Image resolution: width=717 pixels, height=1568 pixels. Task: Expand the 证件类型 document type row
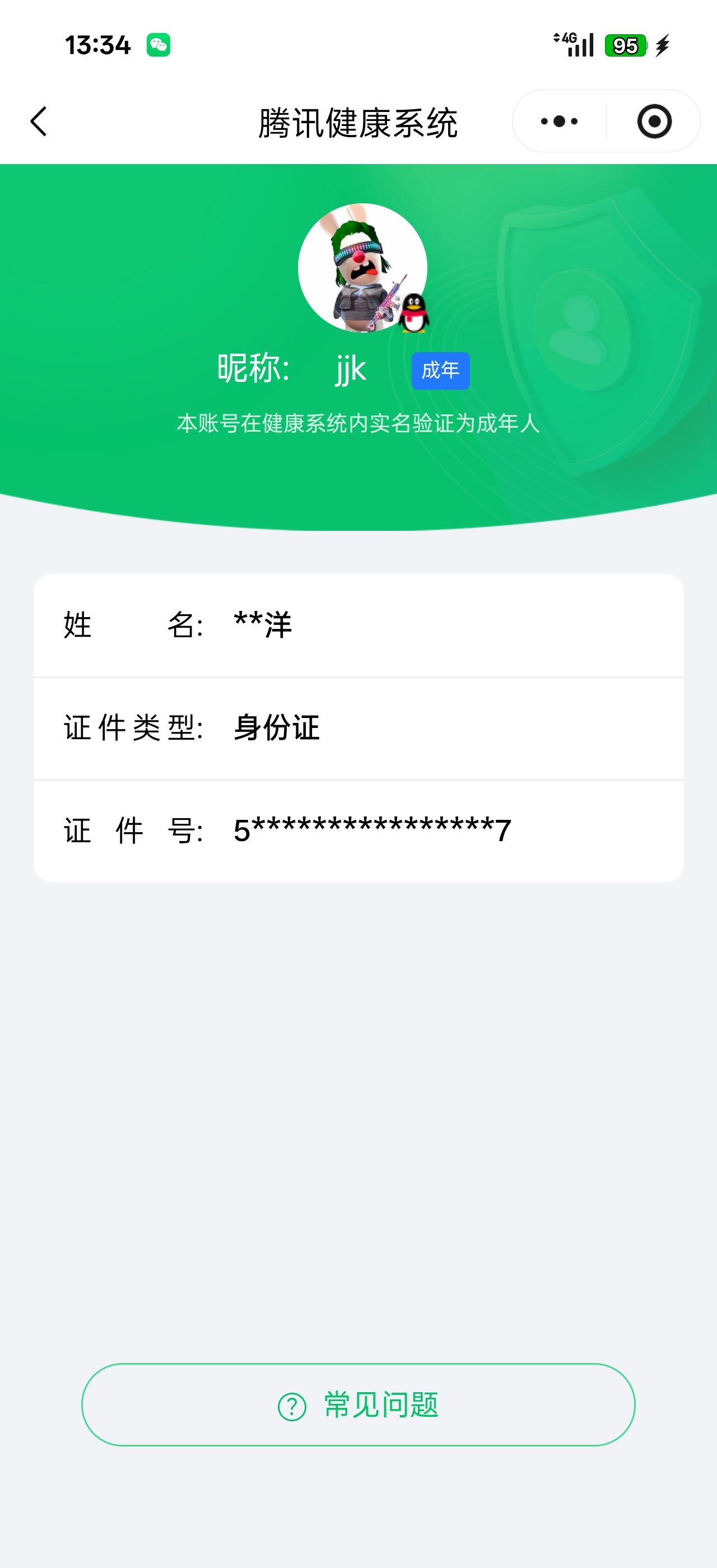(x=358, y=727)
